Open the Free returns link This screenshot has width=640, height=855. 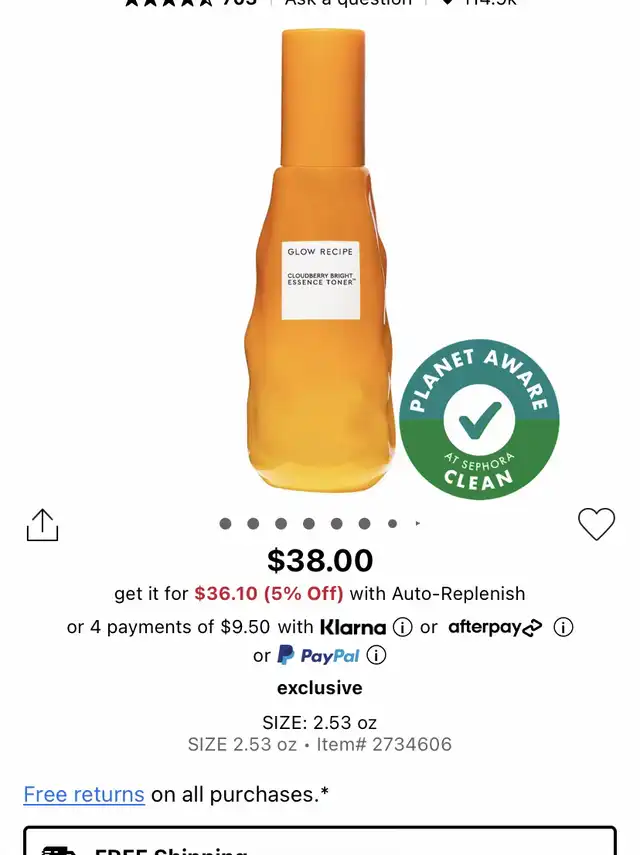(x=84, y=795)
